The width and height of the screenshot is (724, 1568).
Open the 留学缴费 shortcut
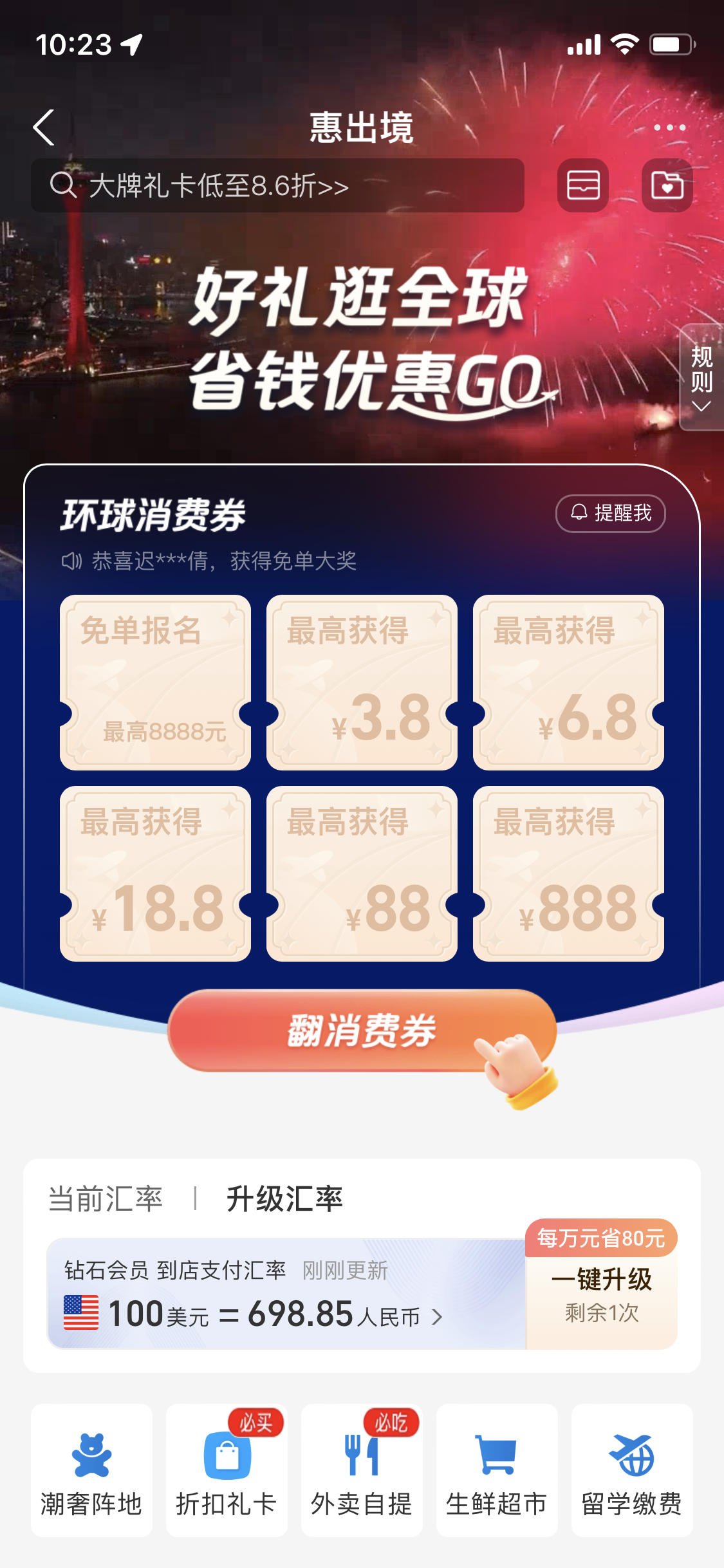(x=631, y=1471)
